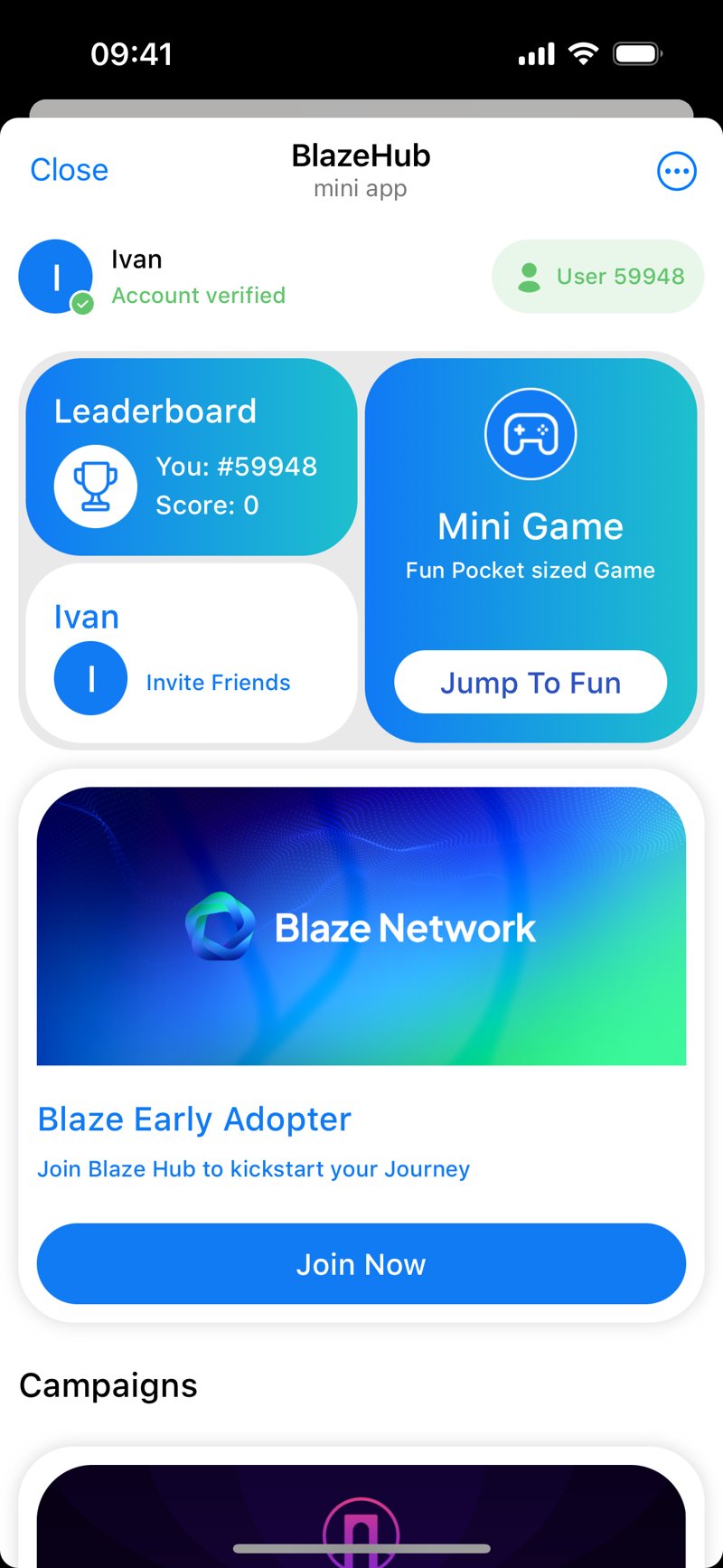Tap Join Now for Blaze Early Adopter
The width and height of the screenshot is (723, 1568).
pos(361,1264)
